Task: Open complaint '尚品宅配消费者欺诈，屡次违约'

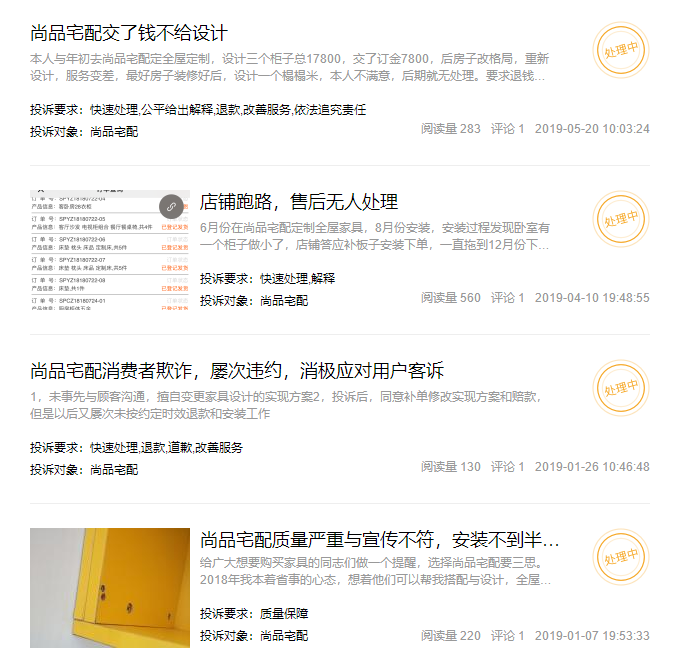Action: [x=237, y=372]
